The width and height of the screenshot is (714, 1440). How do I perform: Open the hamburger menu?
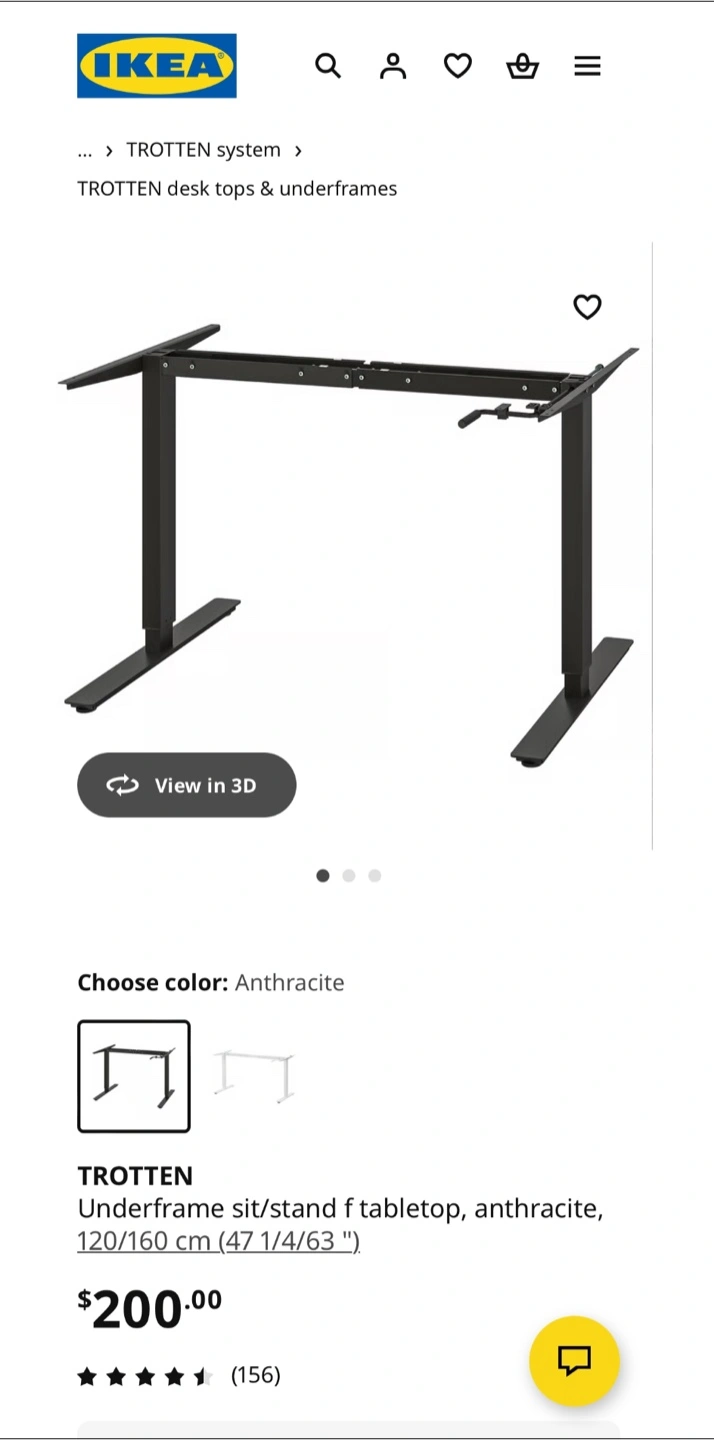pyautogui.click(x=587, y=66)
